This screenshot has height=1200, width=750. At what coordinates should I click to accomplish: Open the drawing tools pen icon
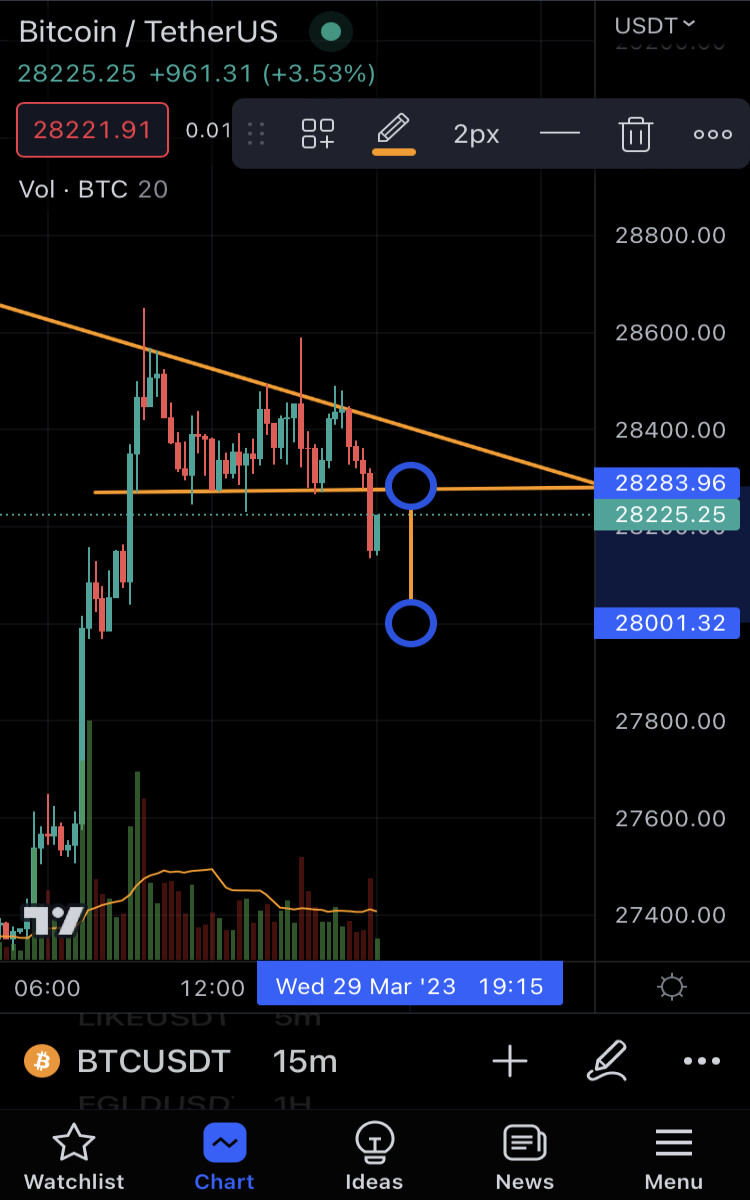pos(606,1061)
